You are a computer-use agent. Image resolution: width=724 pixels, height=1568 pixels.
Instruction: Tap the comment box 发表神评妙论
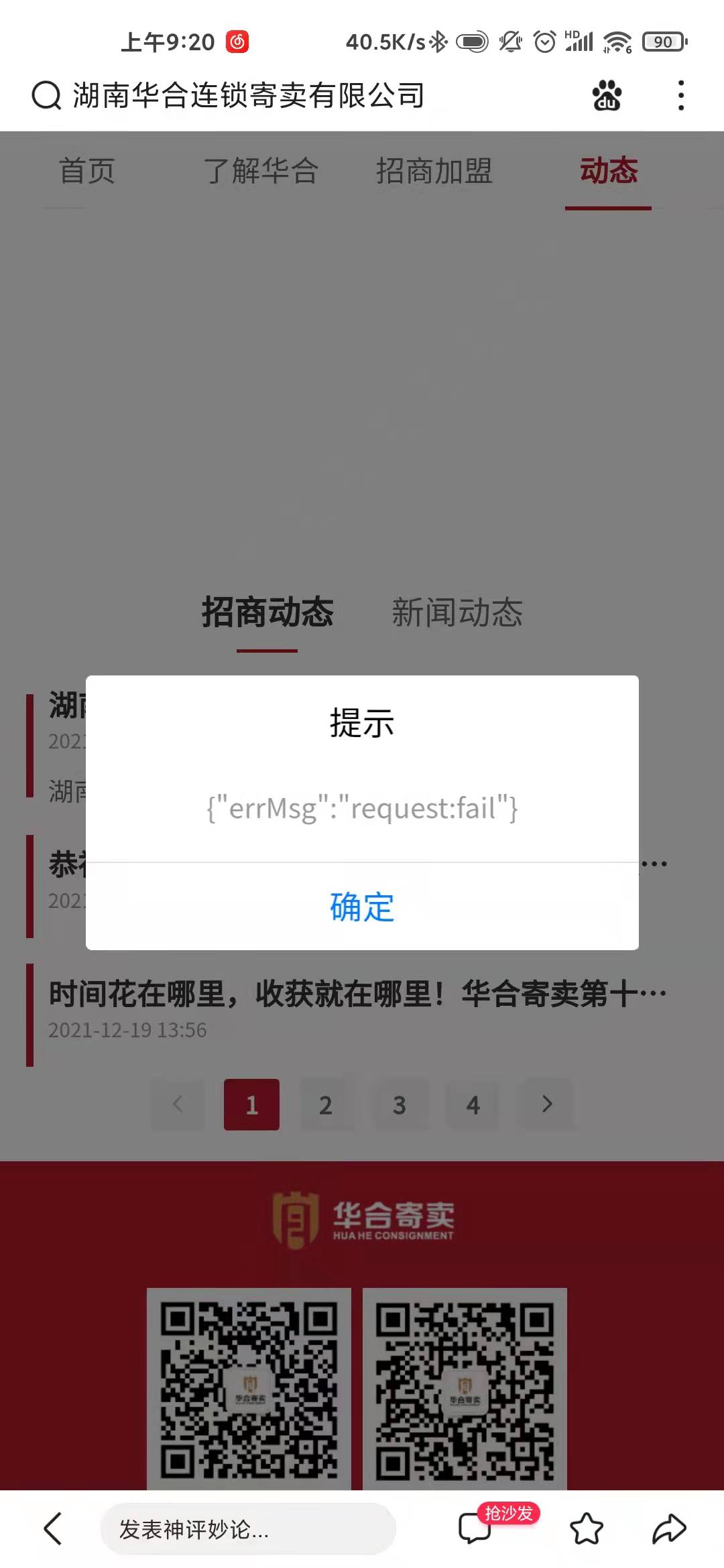tap(248, 1528)
